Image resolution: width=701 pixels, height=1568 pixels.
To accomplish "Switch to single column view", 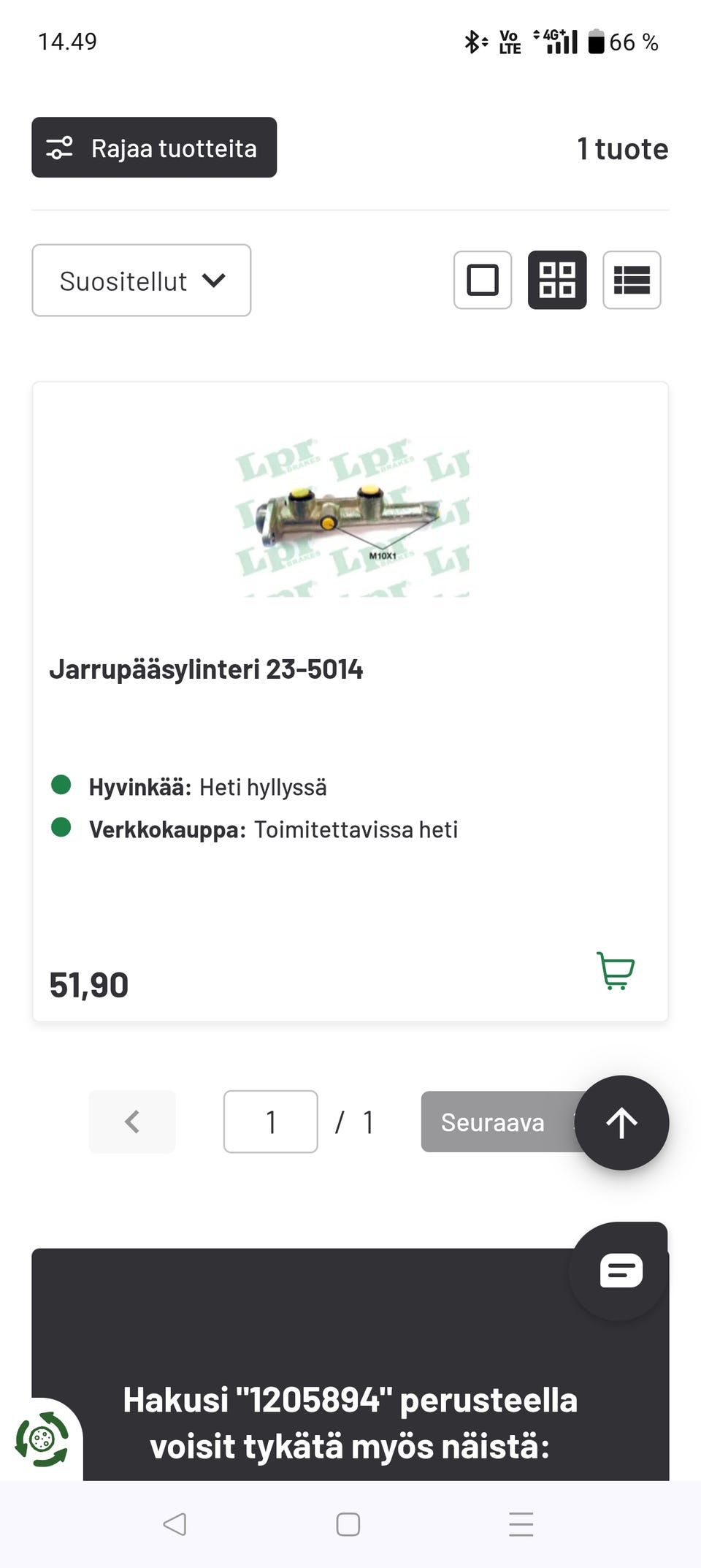I will [482, 281].
